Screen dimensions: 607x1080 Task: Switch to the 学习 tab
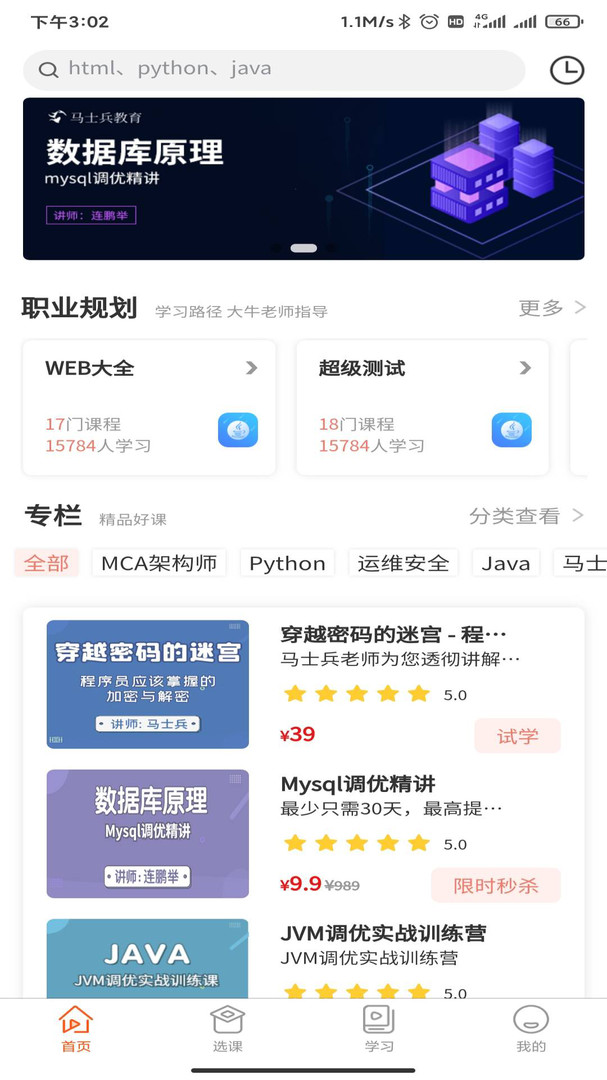click(379, 1029)
